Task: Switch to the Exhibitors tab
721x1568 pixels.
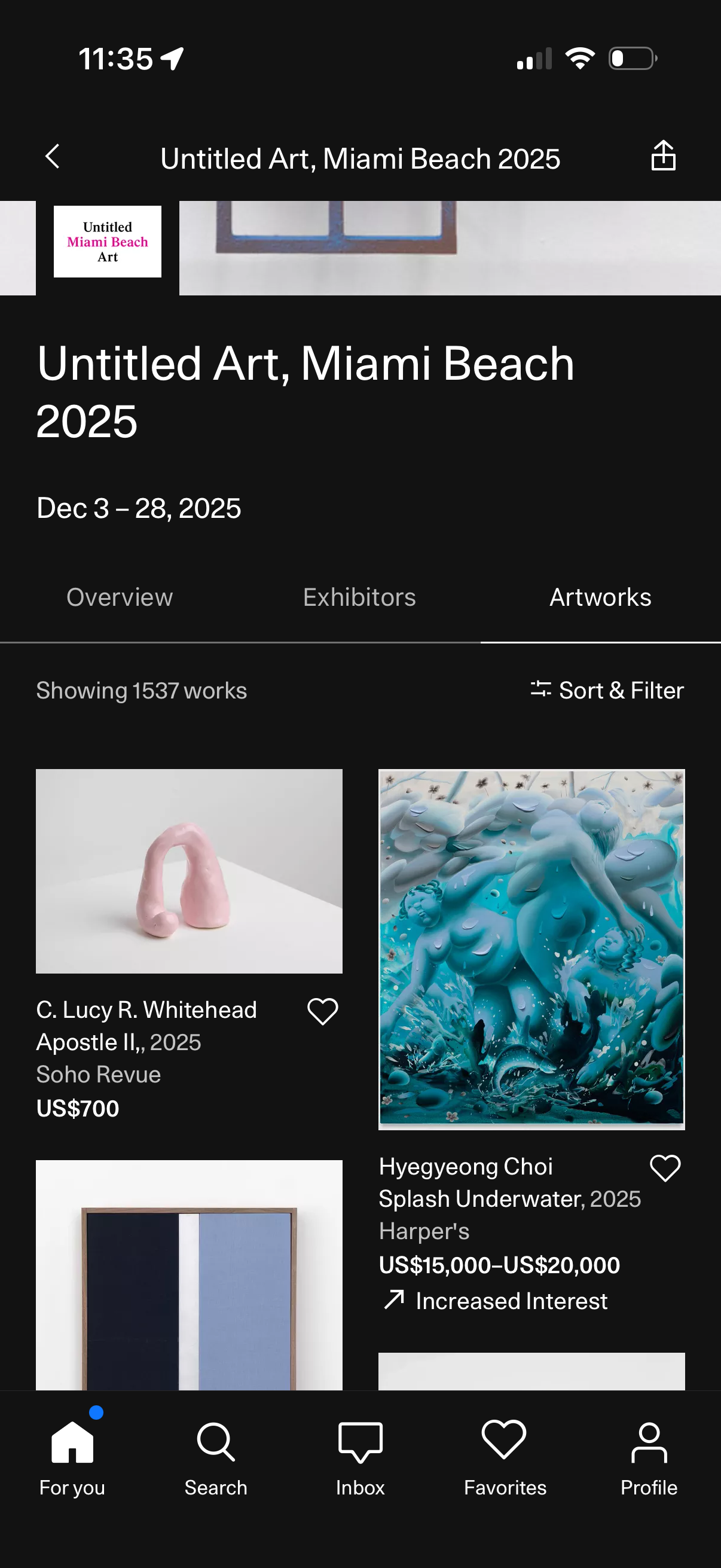Action: click(359, 597)
